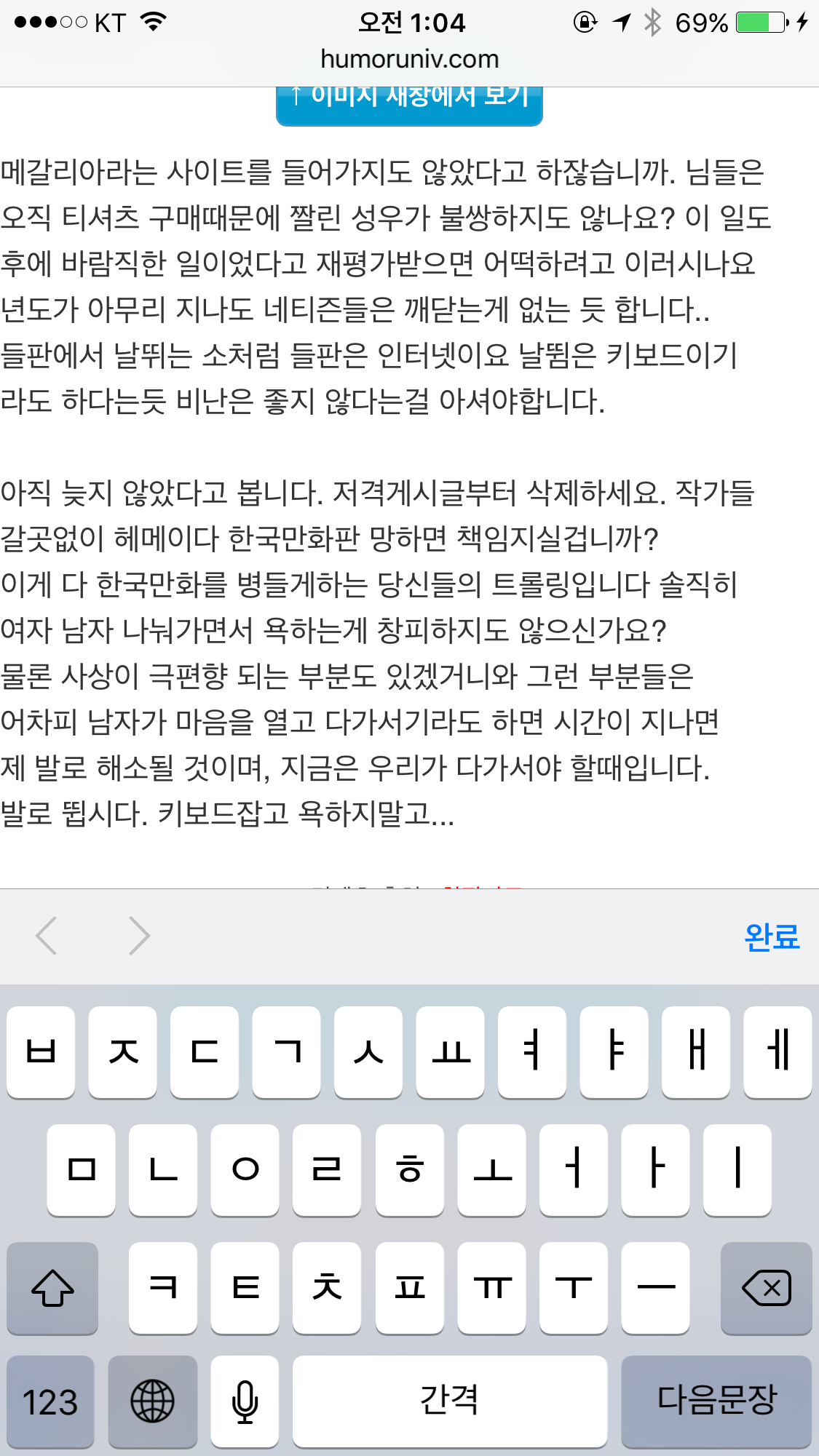Hit the backspace key
The height and width of the screenshot is (1456, 819).
click(766, 1288)
